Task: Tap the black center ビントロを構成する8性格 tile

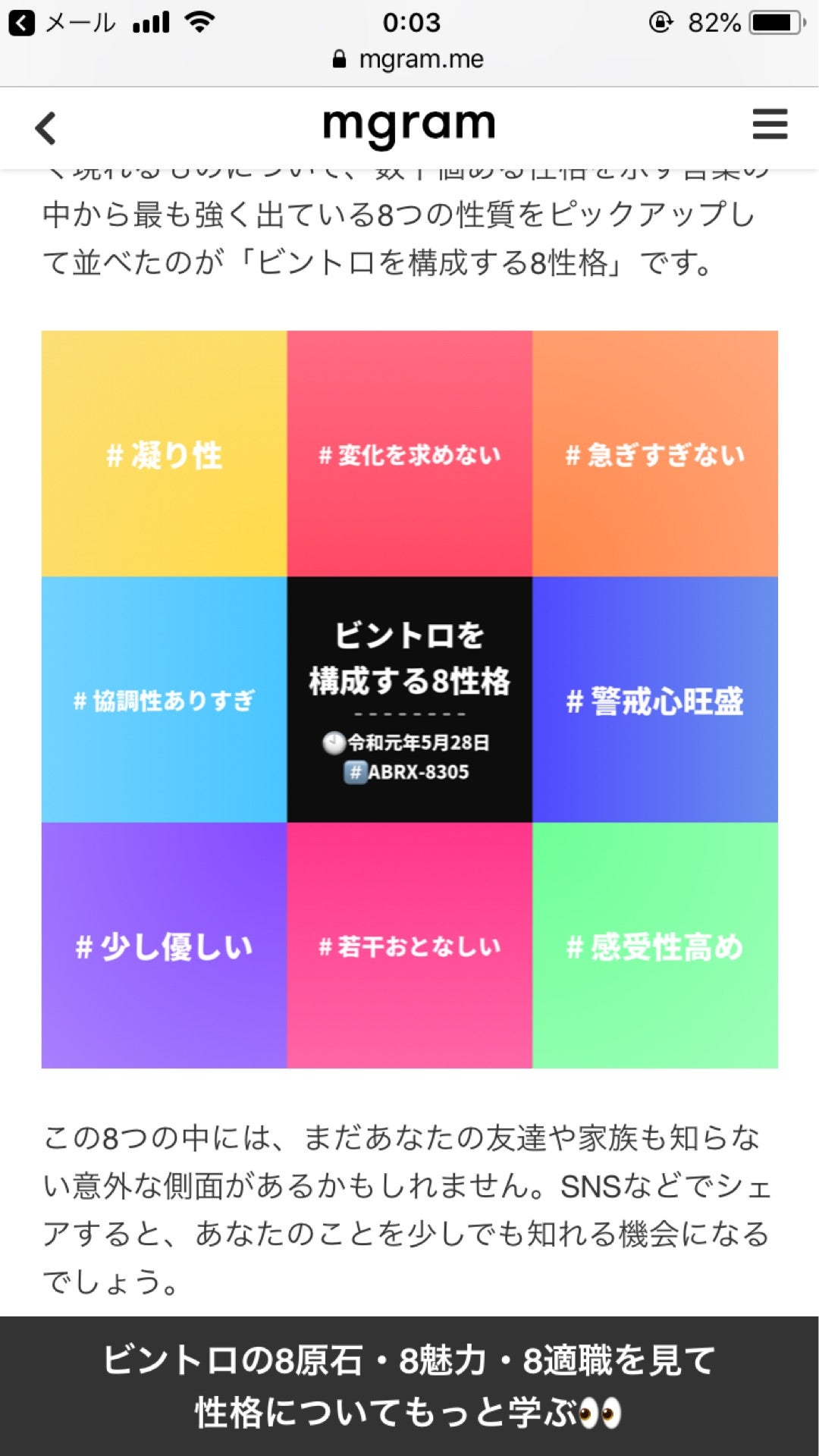Action: [409, 699]
